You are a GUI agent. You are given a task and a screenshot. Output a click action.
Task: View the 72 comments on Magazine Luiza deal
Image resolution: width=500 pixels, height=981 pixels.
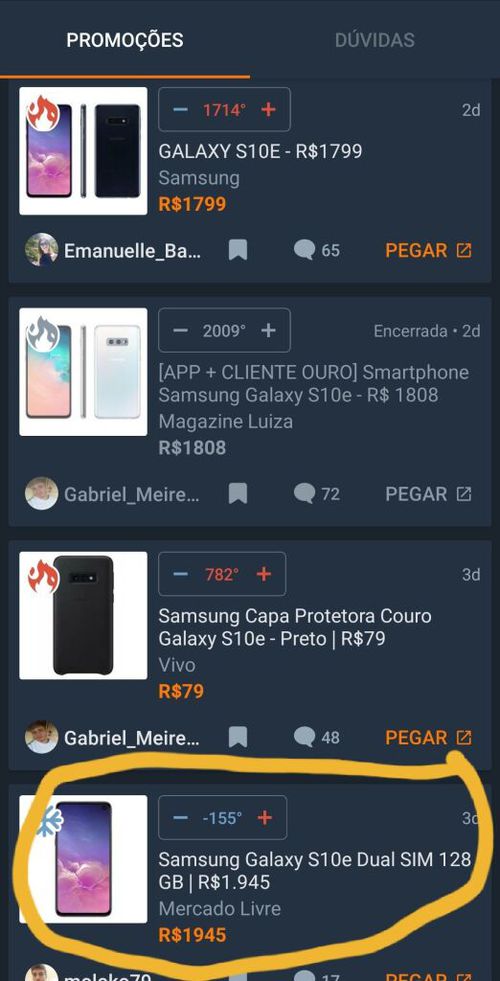(317, 494)
